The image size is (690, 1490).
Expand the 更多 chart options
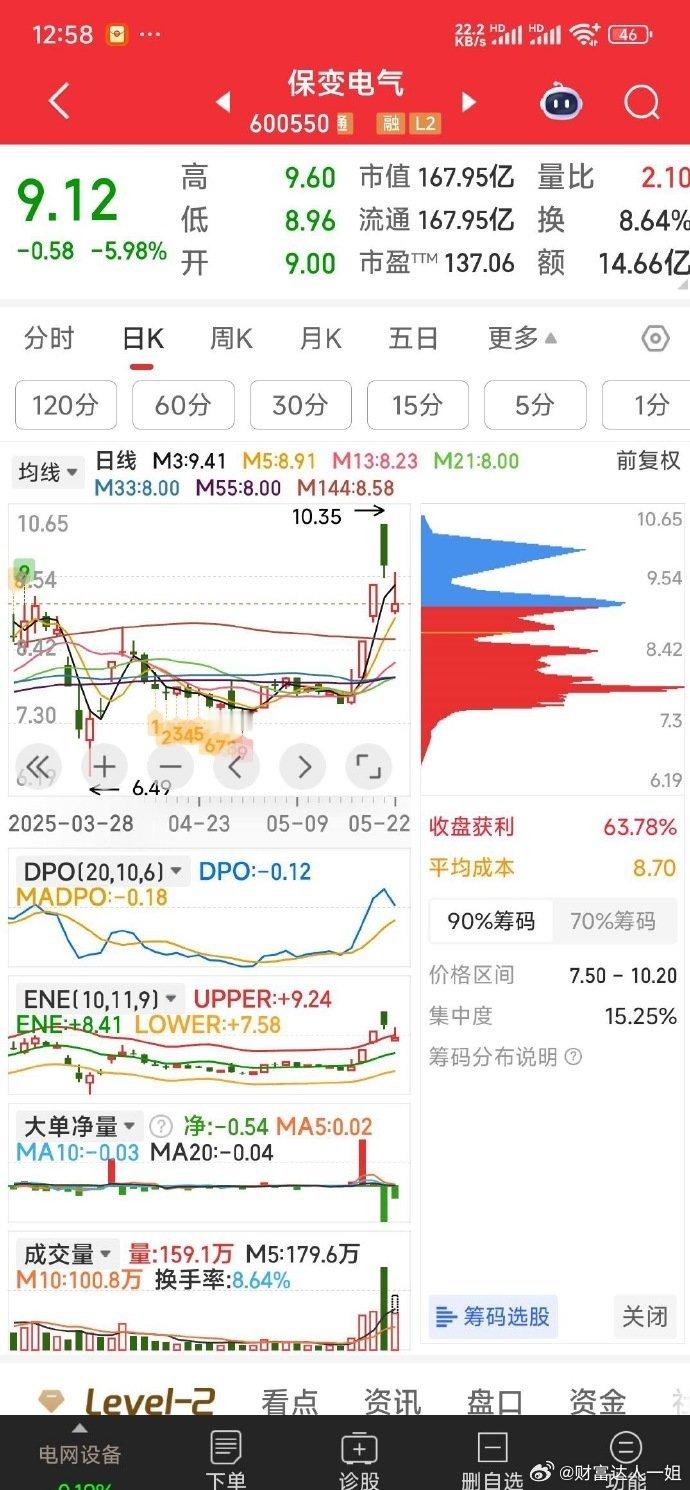(x=522, y=339)
